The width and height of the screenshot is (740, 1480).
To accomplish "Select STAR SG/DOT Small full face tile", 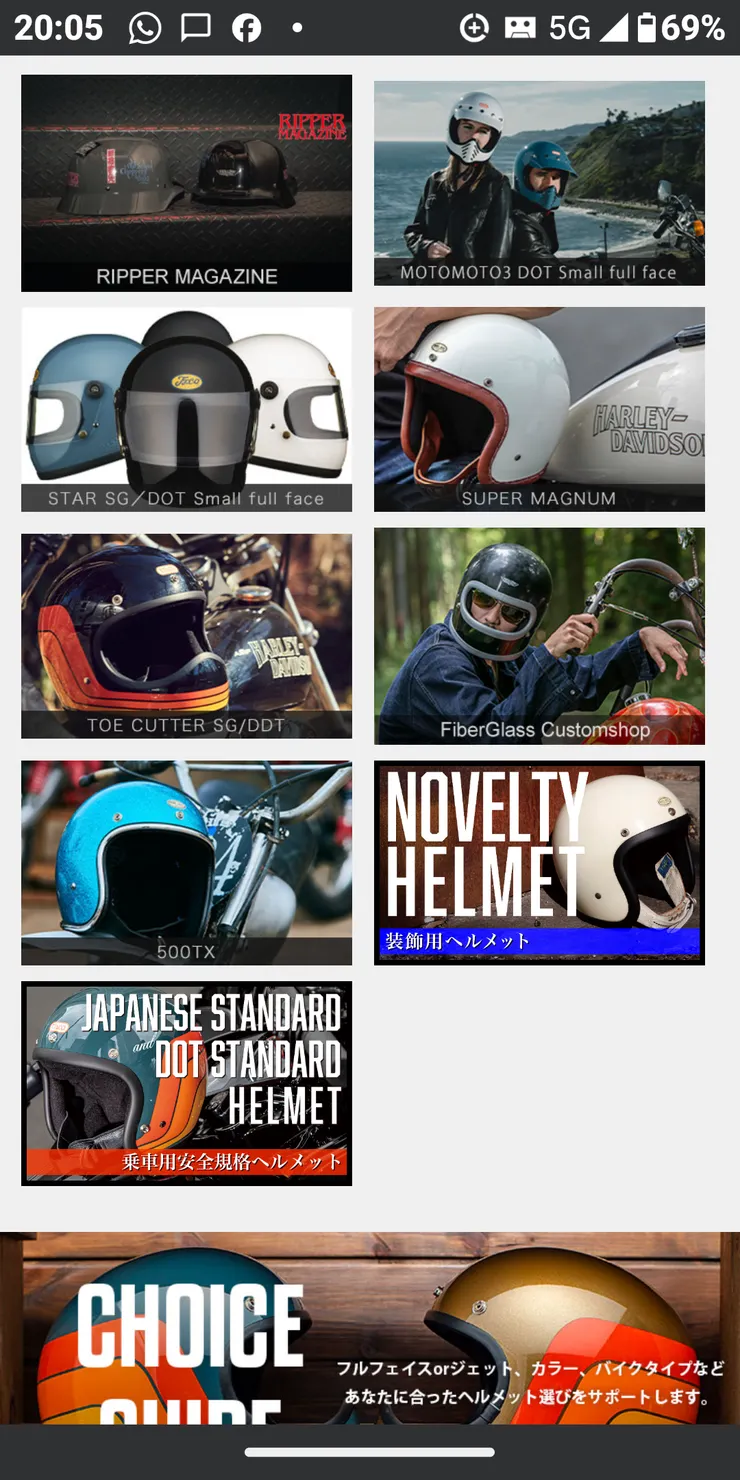I will [186, 409].
